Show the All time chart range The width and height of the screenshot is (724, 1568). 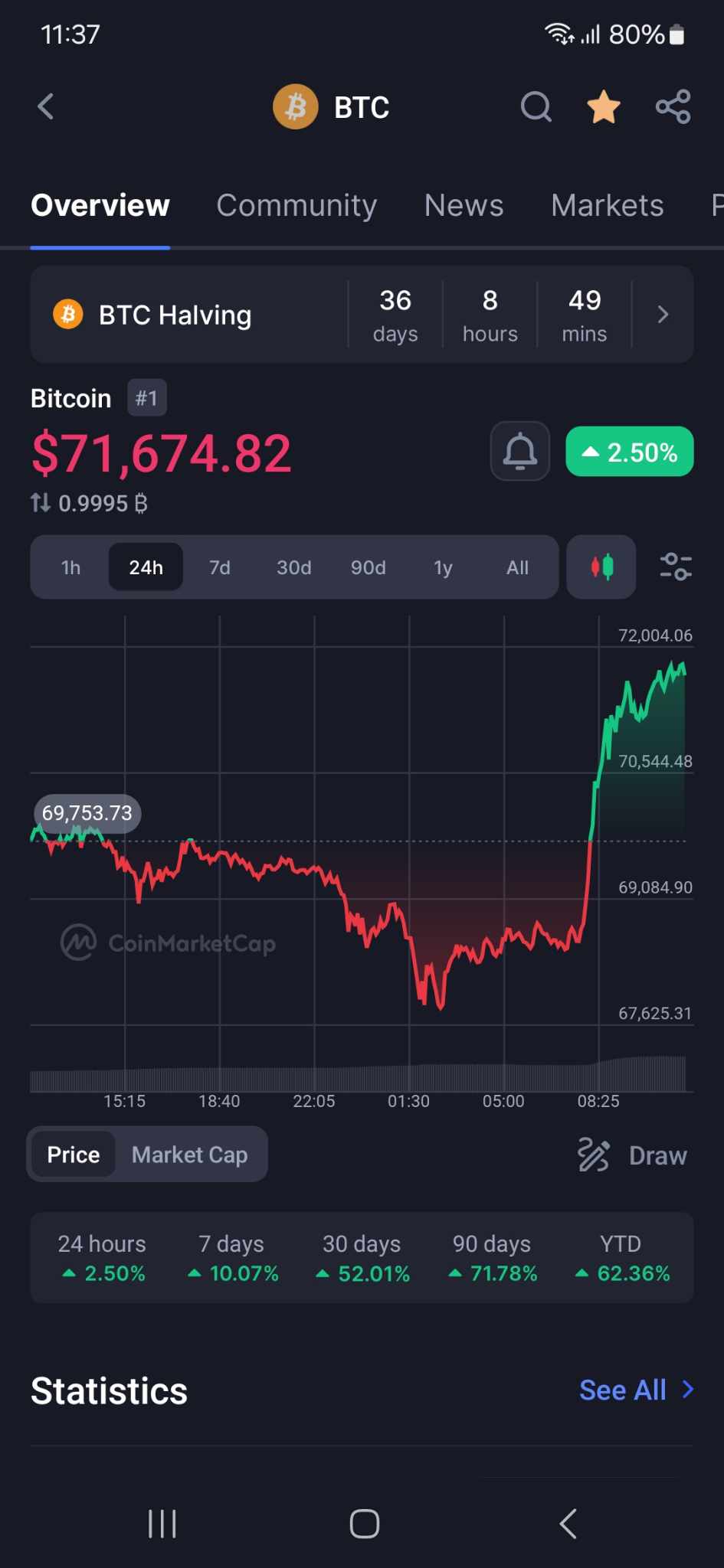point(517,567)
